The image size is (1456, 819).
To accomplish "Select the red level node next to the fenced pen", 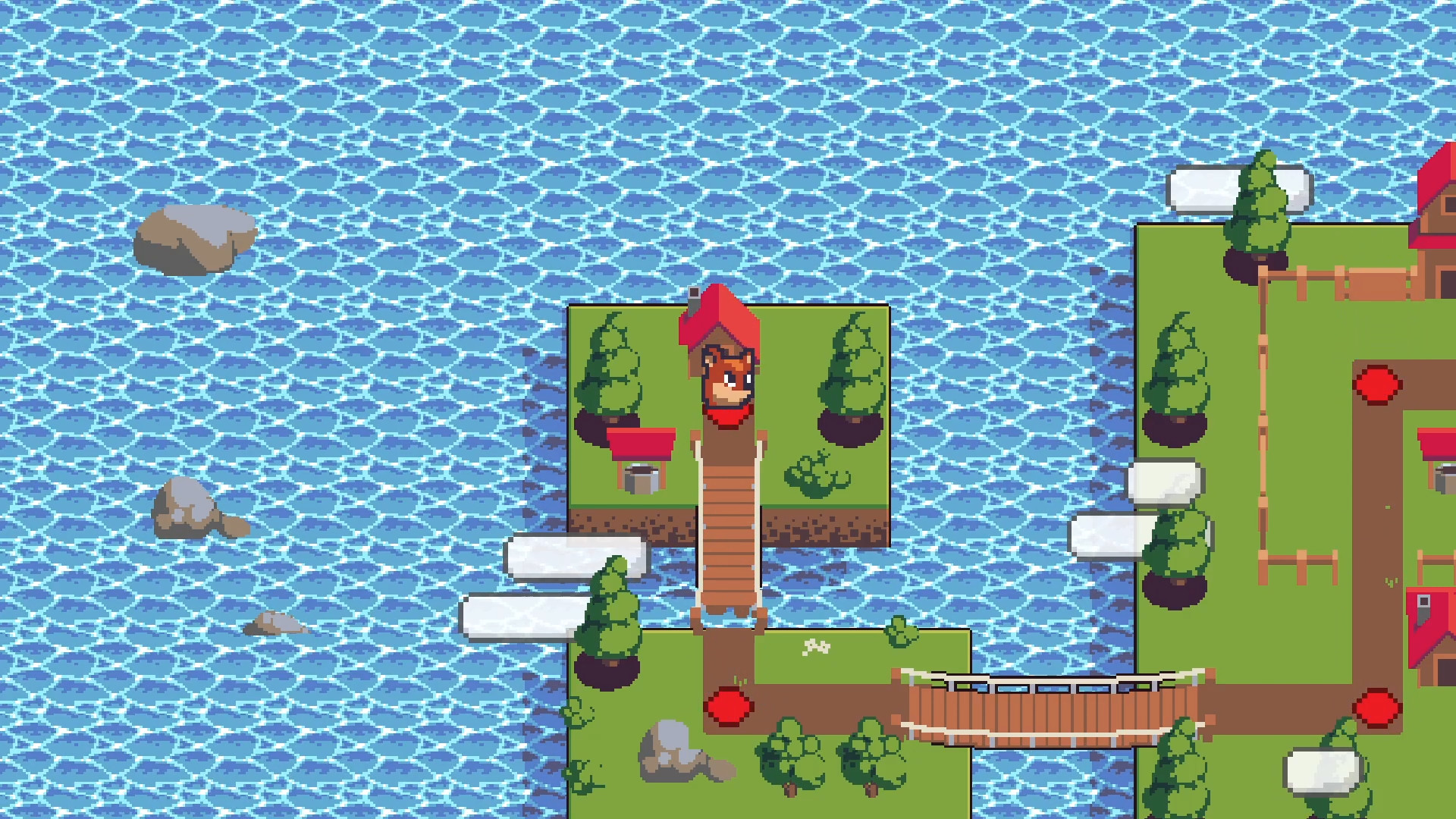I will click(1377, 384).
